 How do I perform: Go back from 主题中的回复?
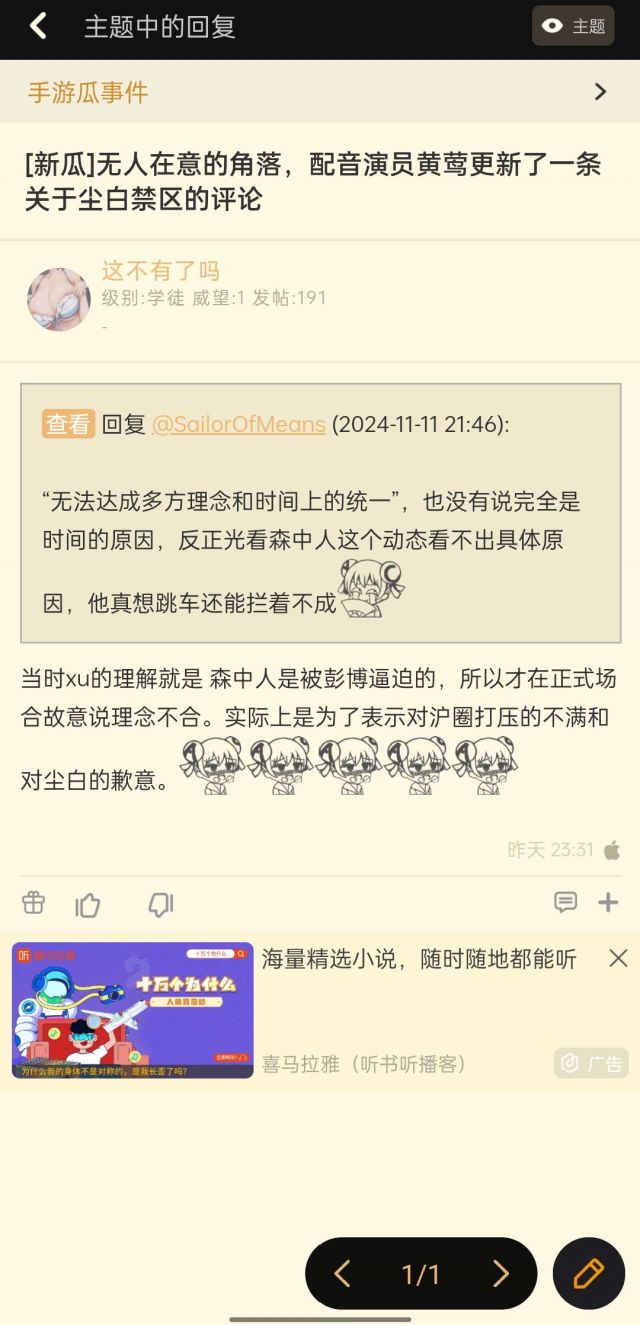point(38,26)
